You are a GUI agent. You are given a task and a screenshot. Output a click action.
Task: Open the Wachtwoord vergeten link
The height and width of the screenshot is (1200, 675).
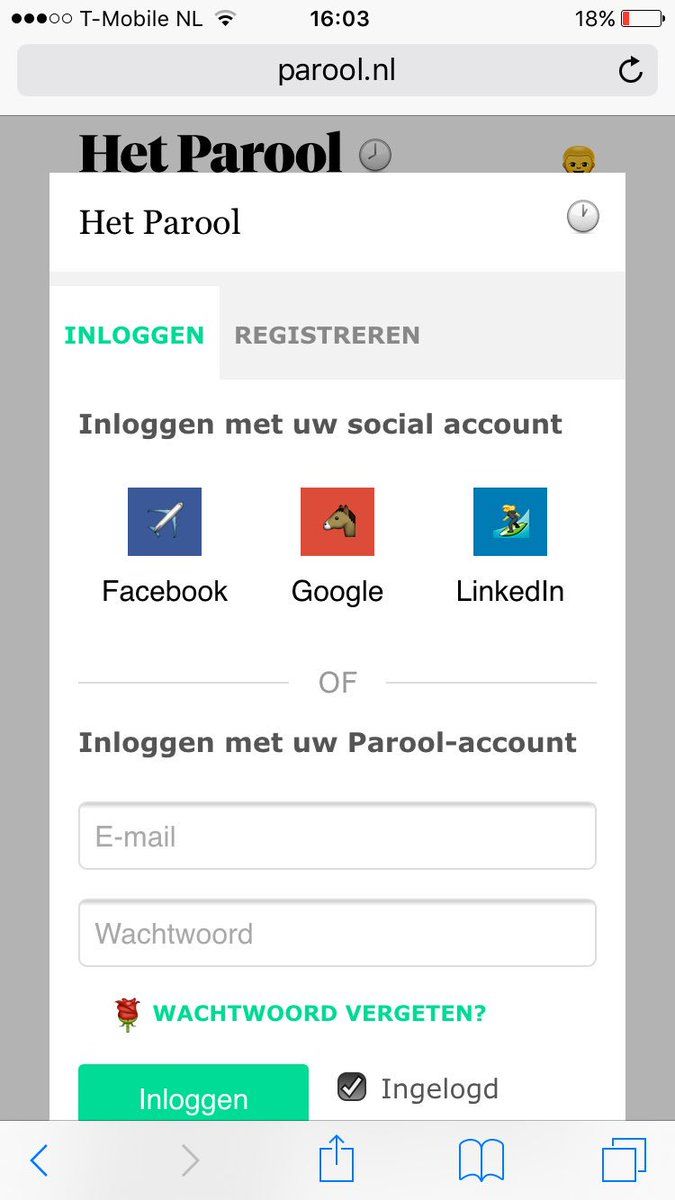click(319, 1013)
